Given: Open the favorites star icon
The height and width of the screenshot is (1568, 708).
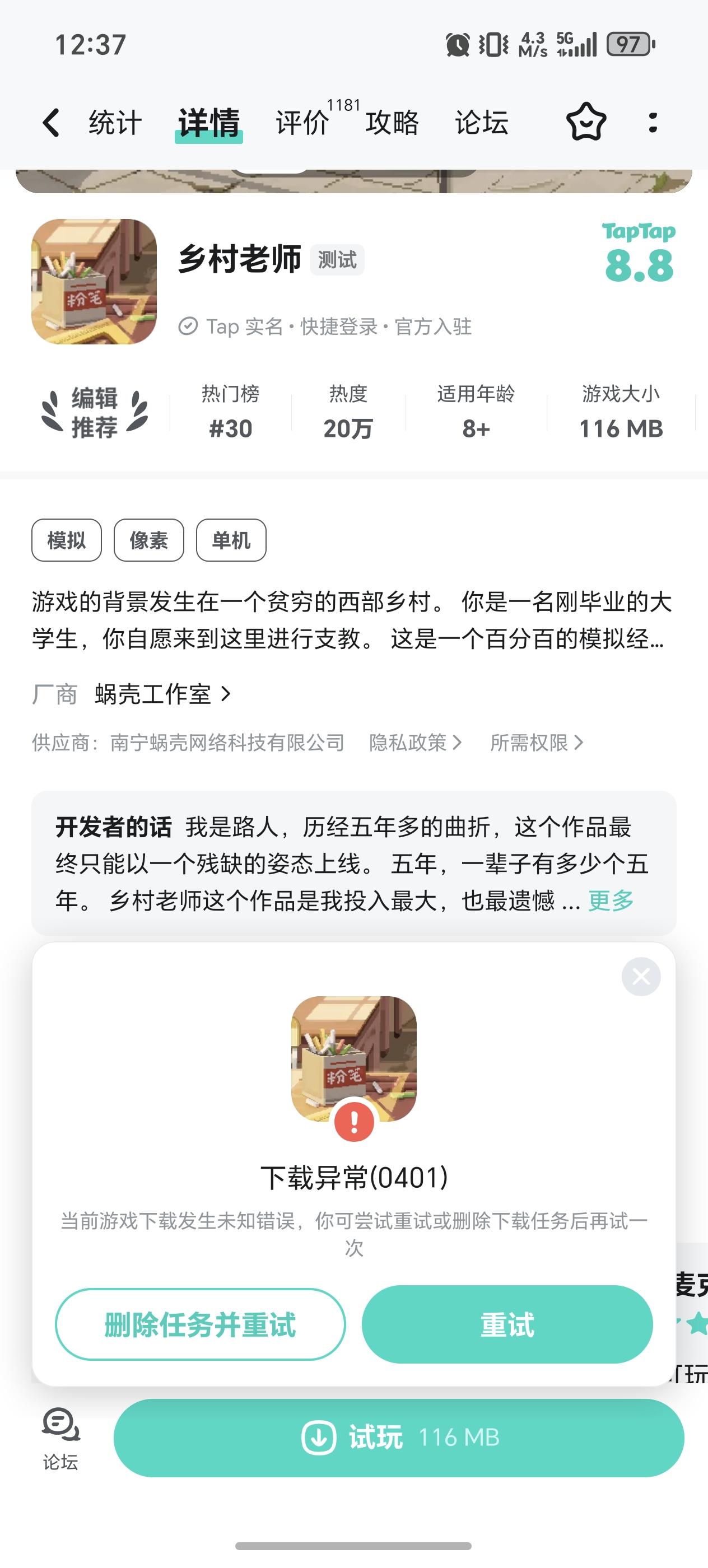Looking at the screenshot, I should click(x=586, y=122).
